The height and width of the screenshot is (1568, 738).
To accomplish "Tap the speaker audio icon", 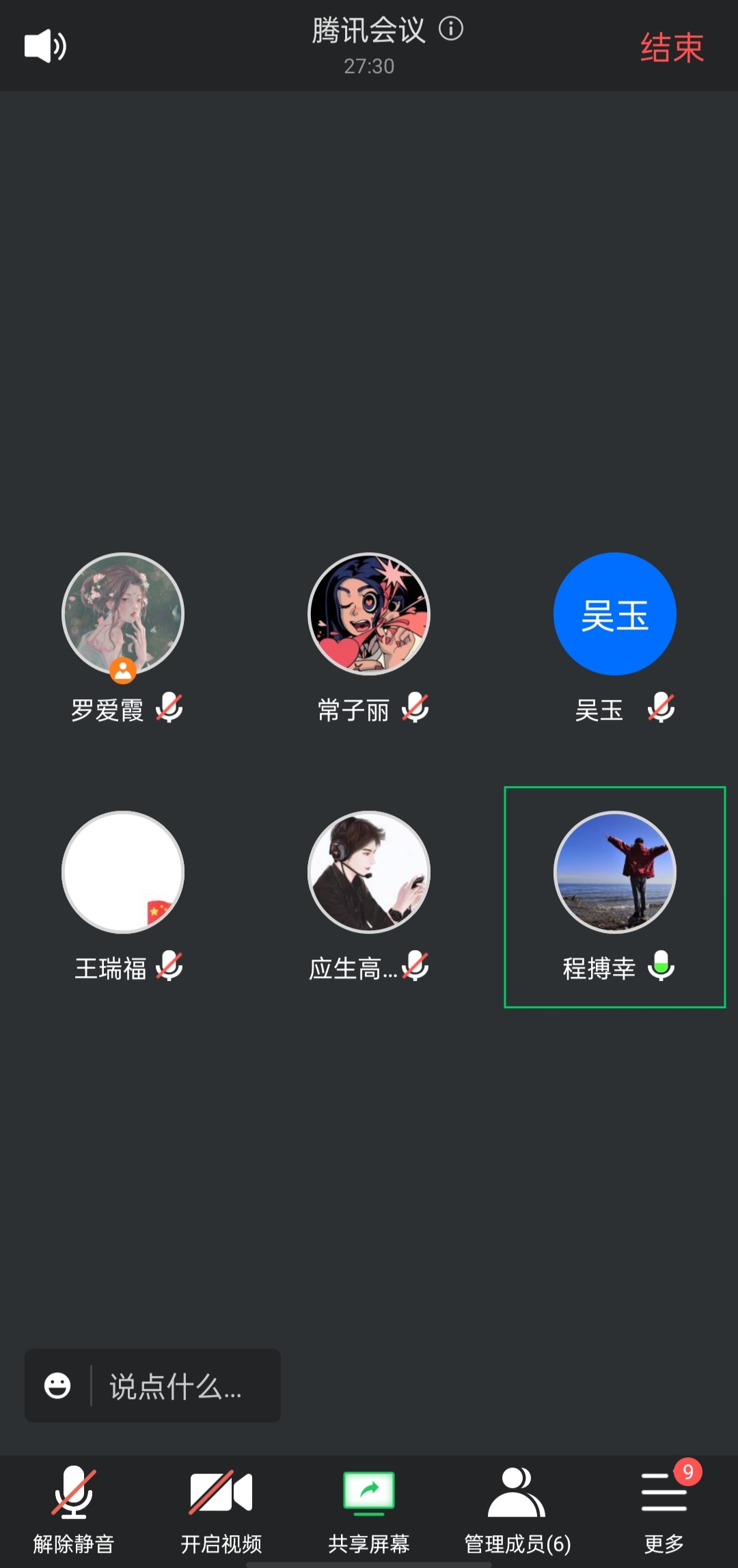I will pyautogui.click(x=45, y=46).
